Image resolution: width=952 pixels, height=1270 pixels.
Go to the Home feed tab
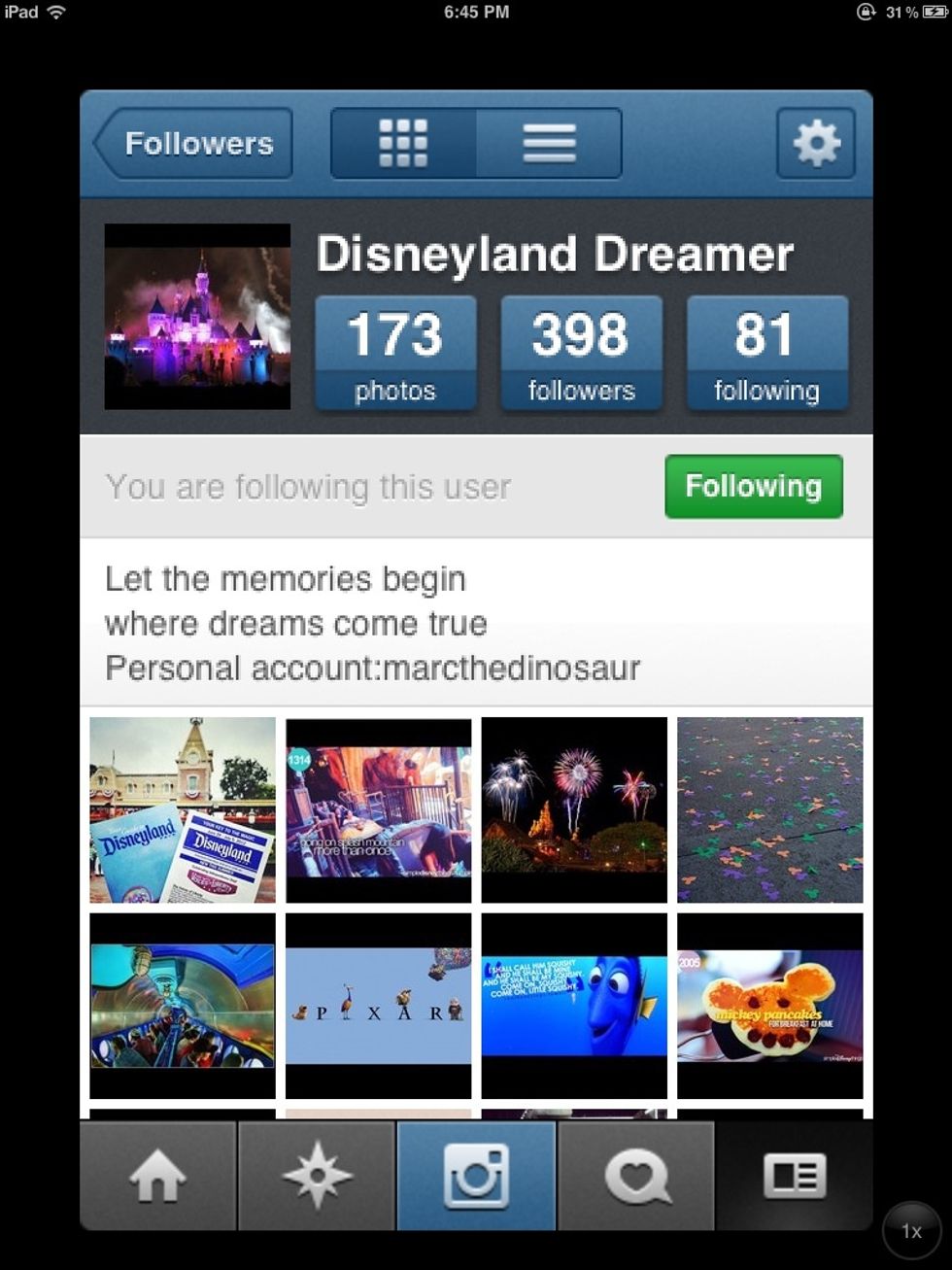pos(158,1177)
